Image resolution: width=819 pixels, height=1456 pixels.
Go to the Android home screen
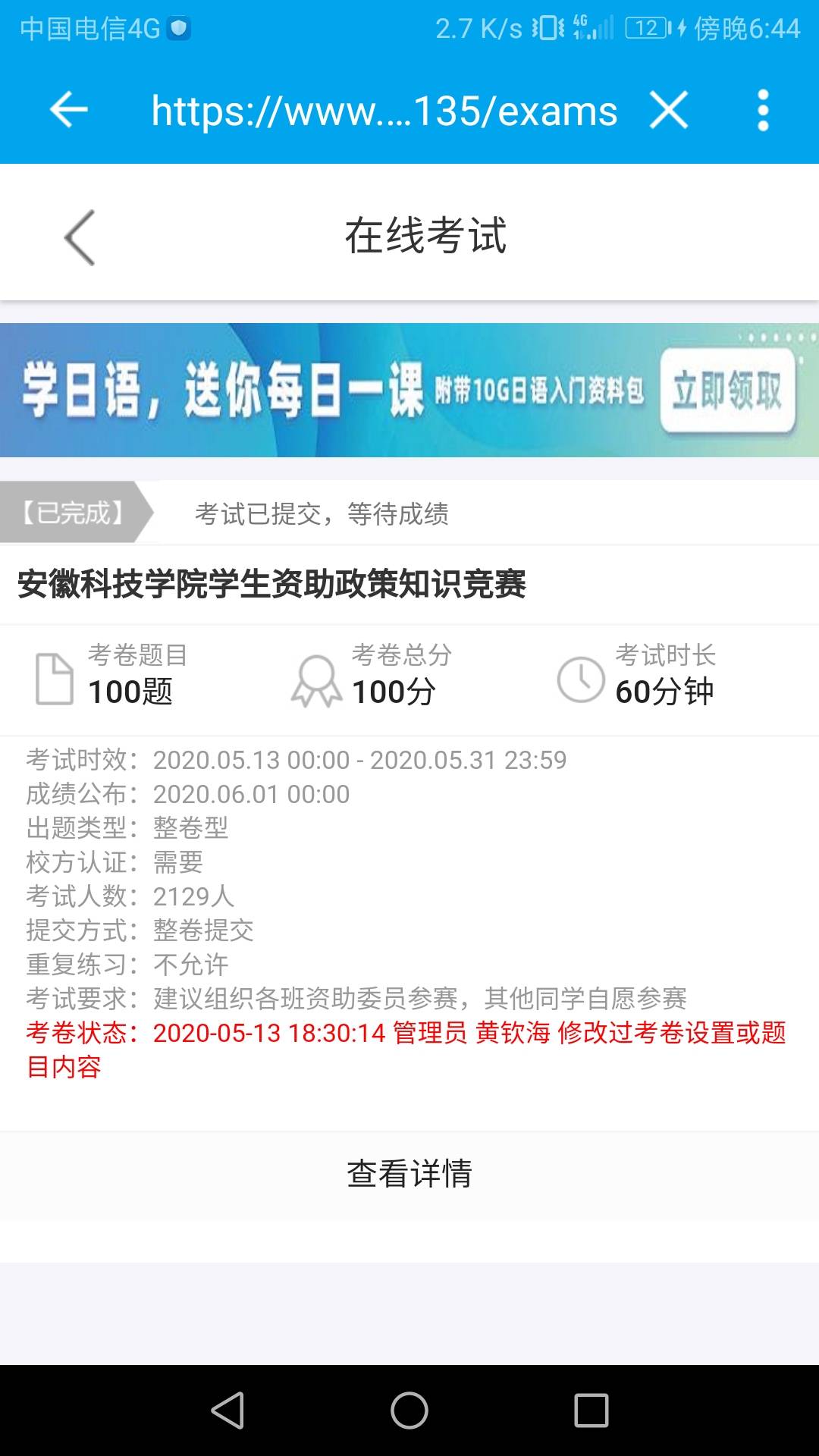click(409, 1410)
